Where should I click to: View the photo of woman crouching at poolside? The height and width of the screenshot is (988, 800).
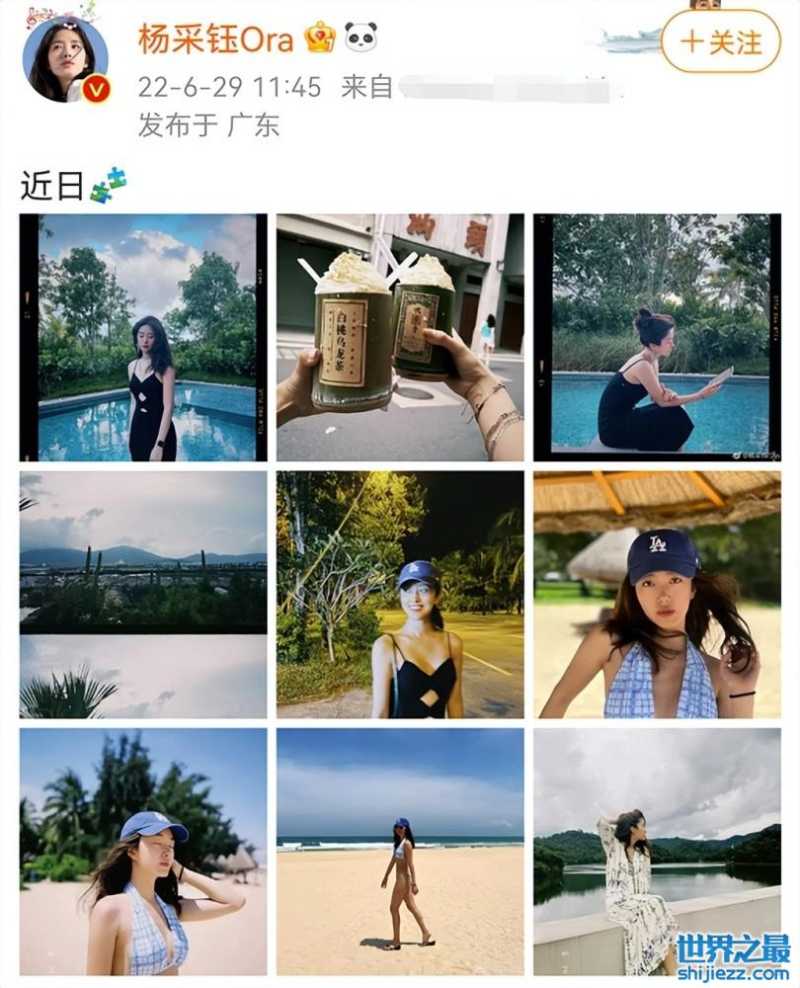657,337
